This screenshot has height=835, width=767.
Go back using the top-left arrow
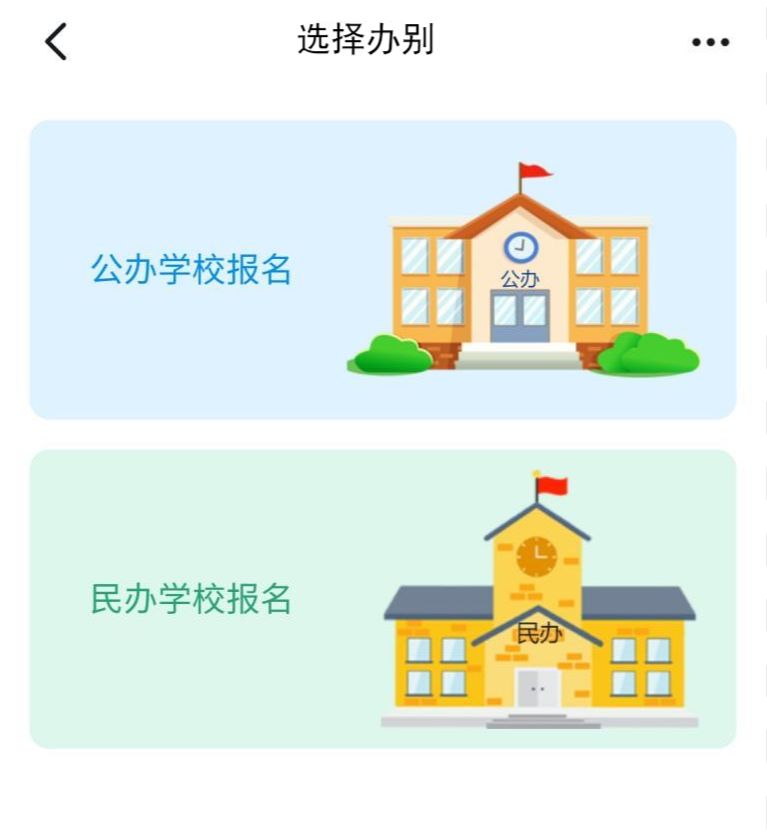pos(57,42)
